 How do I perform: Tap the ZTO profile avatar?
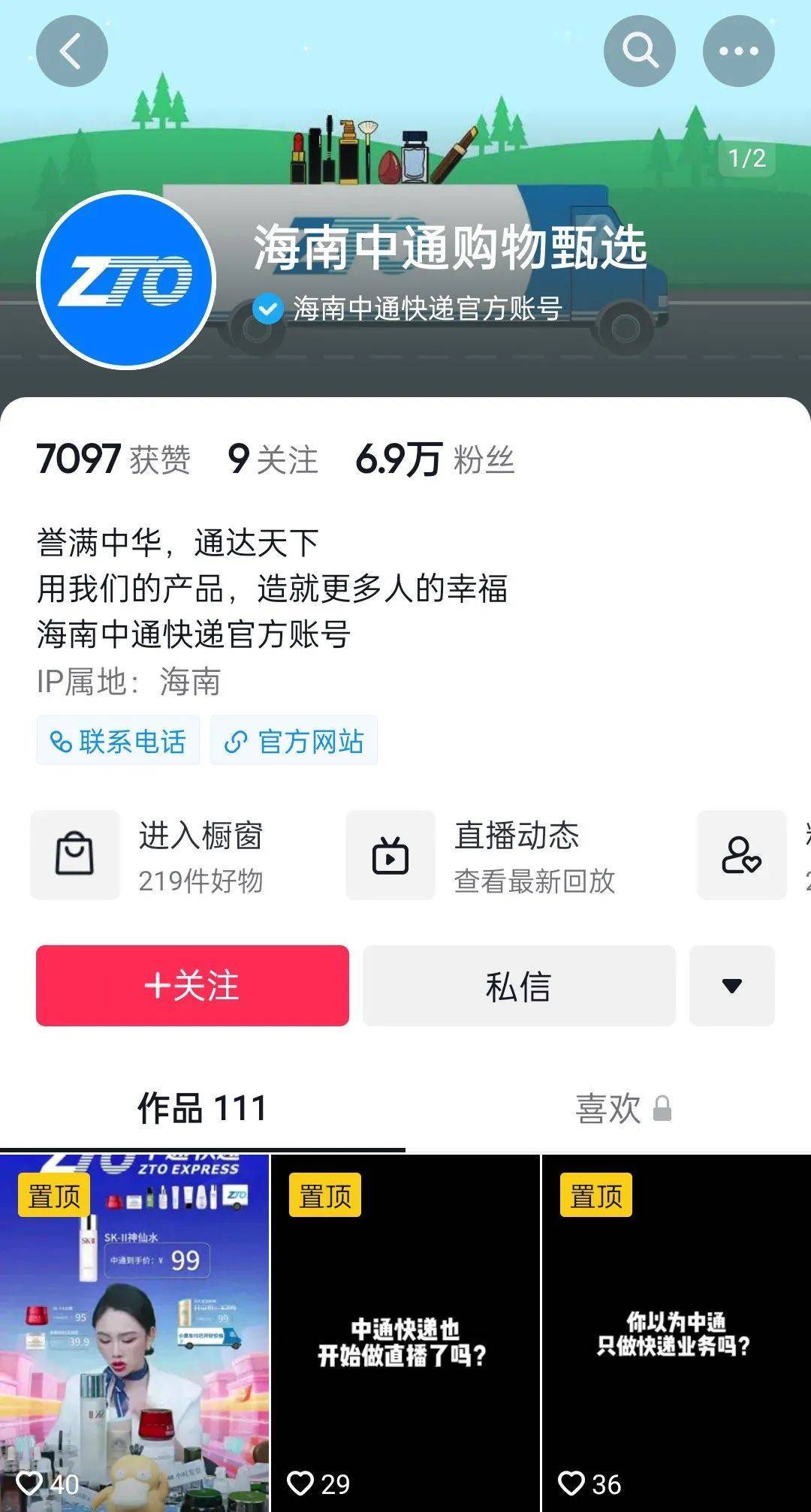coord(126,280)
